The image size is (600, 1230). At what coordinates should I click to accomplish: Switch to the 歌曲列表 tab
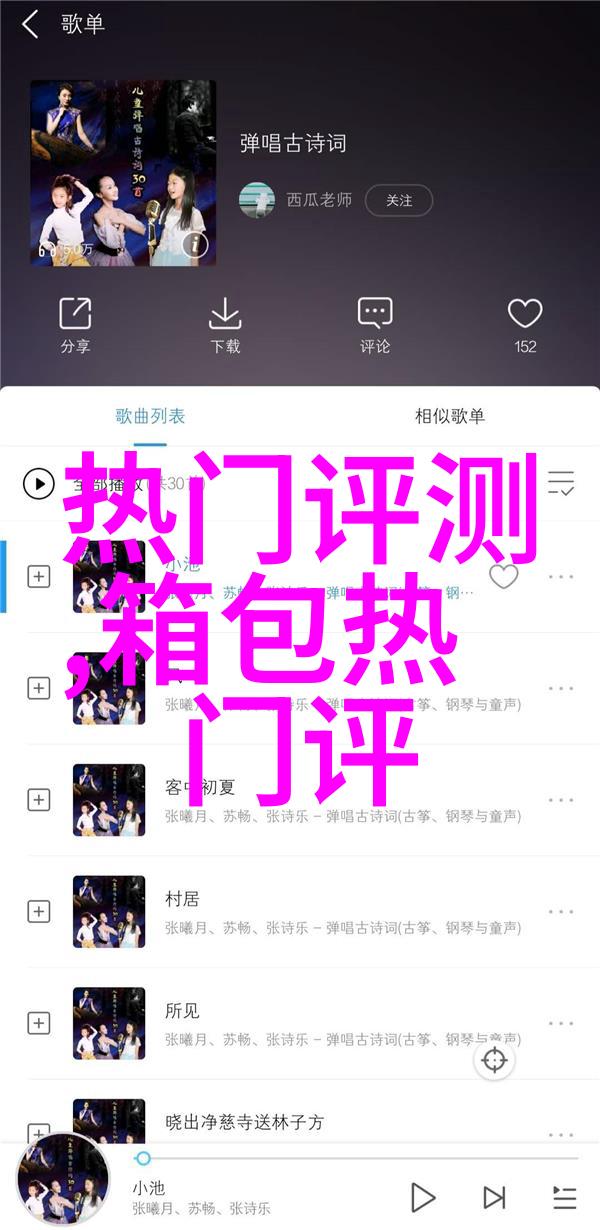150,416
